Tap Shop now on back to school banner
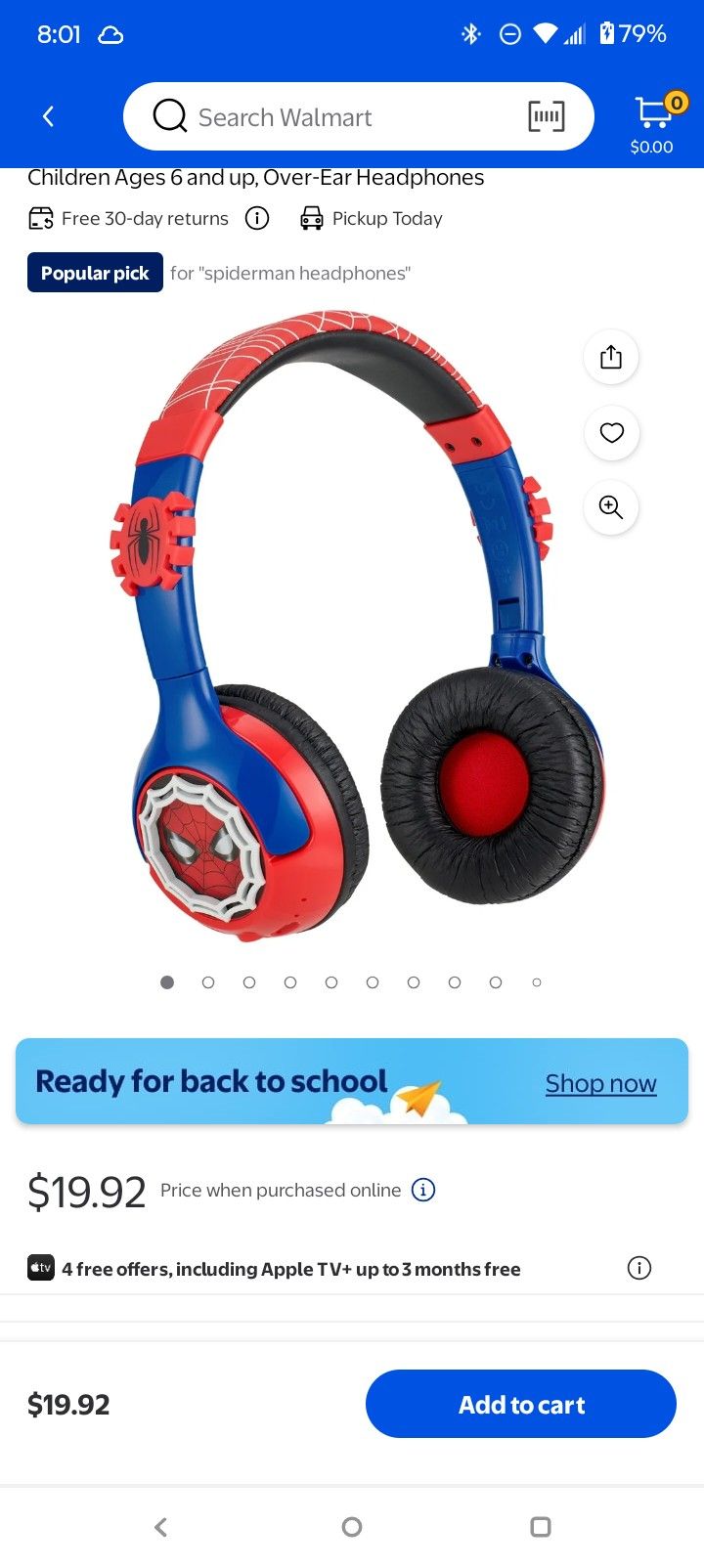This screenshot has height=1568, width=704. point(600,1083)
